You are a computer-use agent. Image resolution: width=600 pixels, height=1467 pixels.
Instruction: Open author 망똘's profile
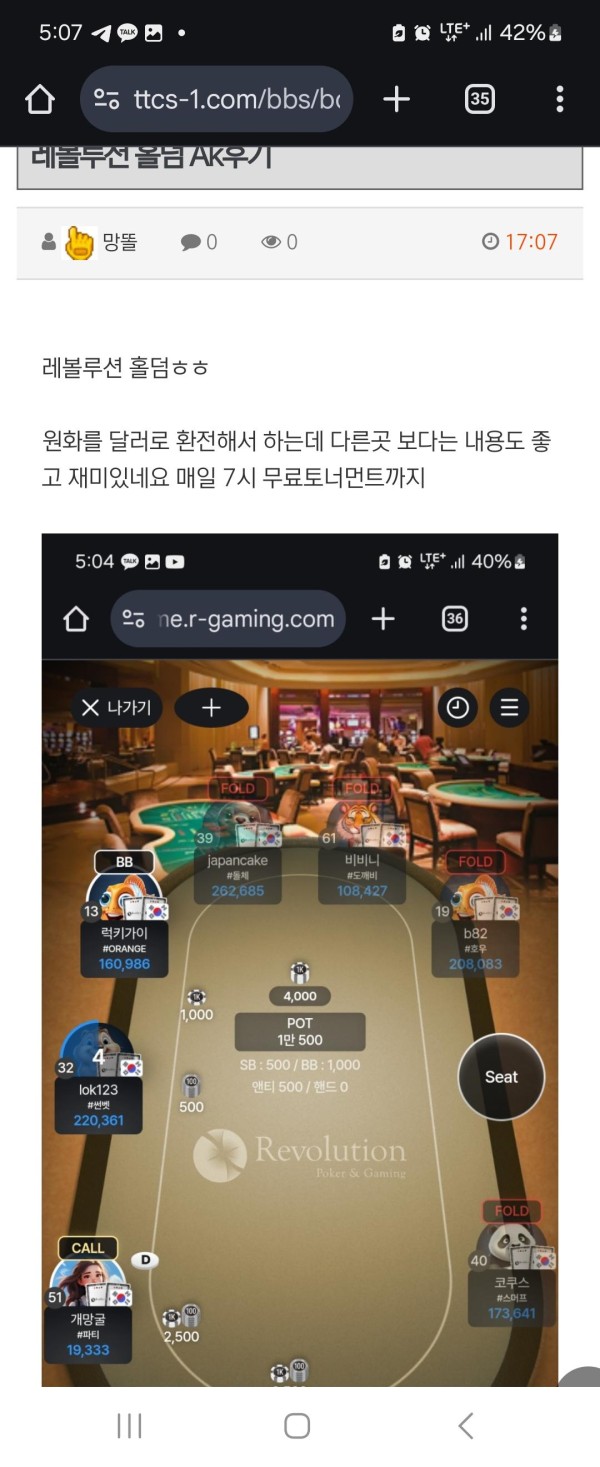(119, 242)
